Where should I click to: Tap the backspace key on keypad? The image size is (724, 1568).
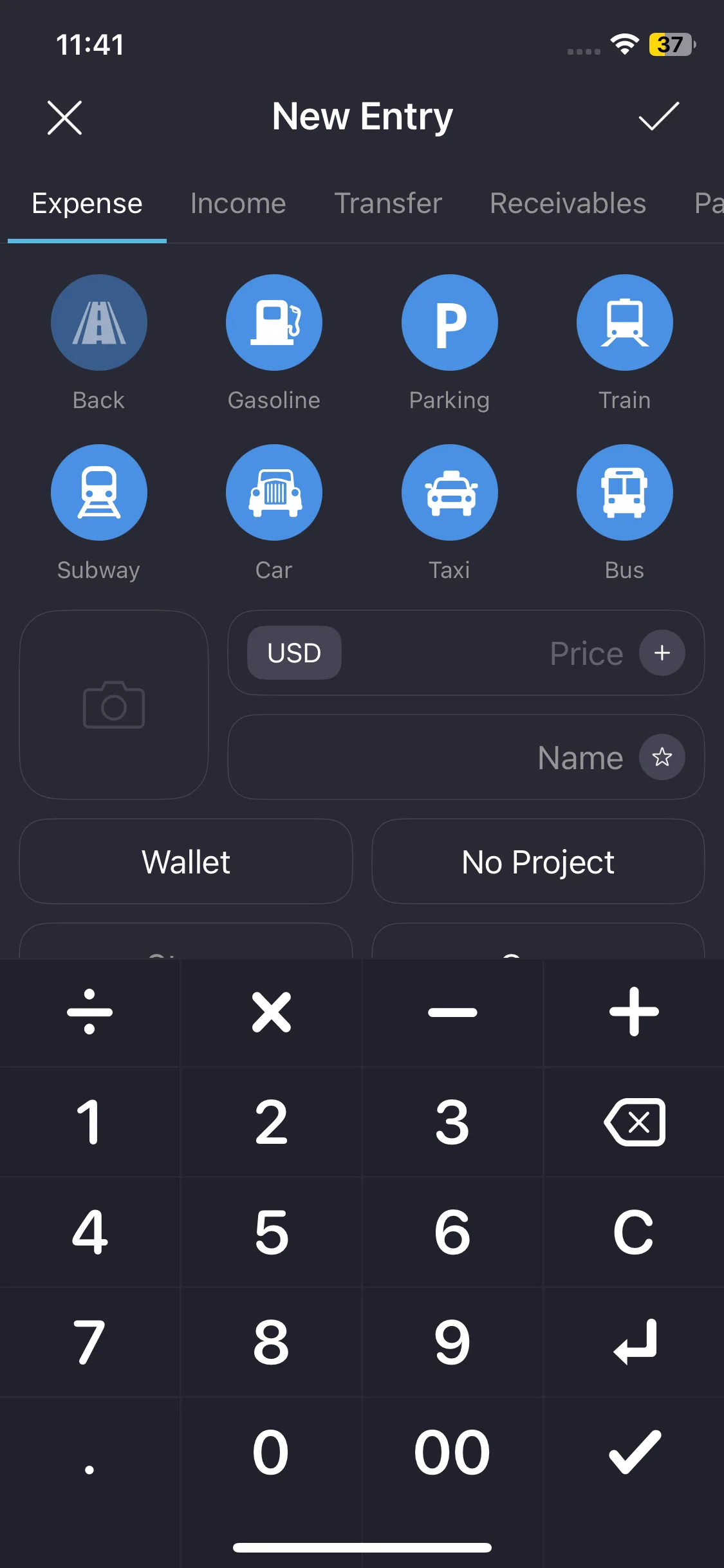point(634,1123)
